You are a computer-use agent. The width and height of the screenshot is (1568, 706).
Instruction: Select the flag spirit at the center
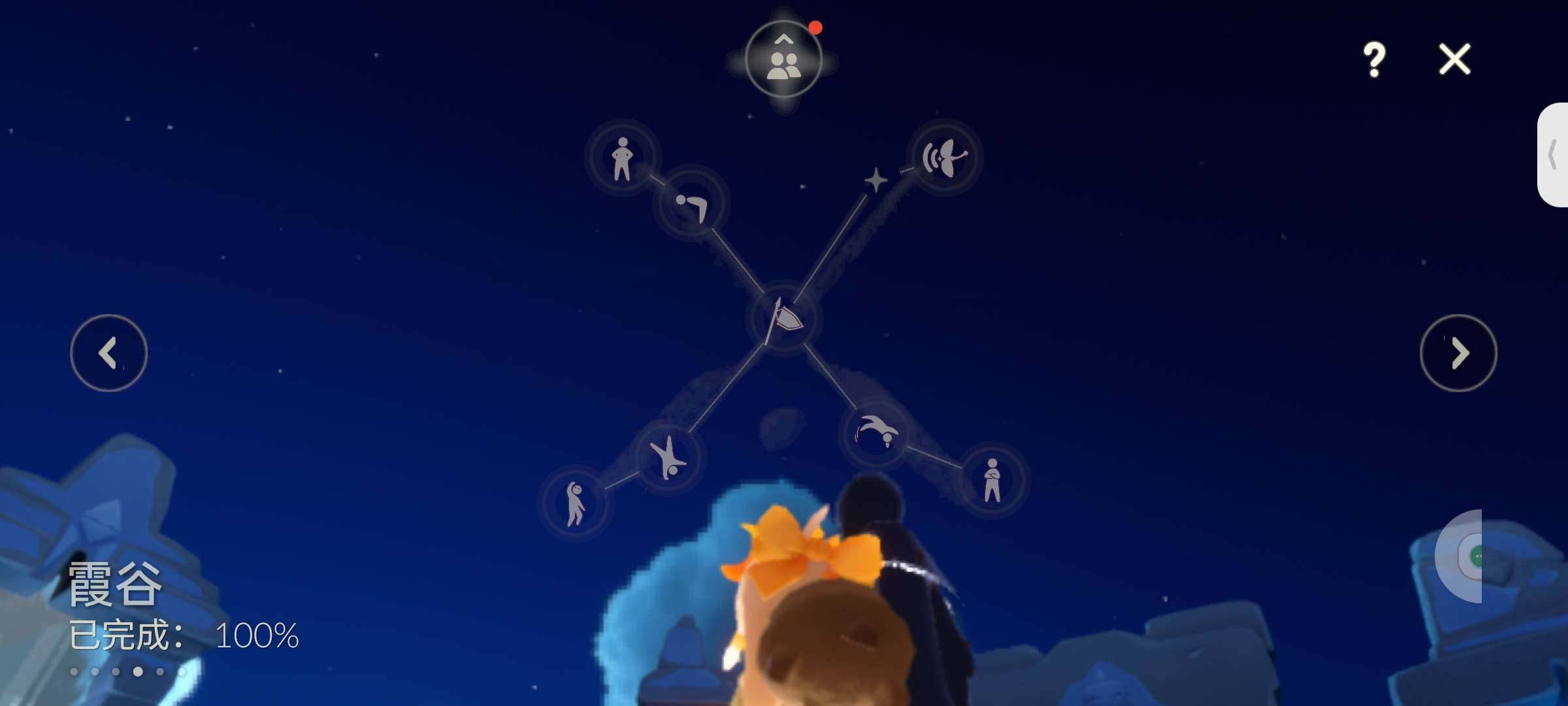pyautogui.click(x=783, y=319)
